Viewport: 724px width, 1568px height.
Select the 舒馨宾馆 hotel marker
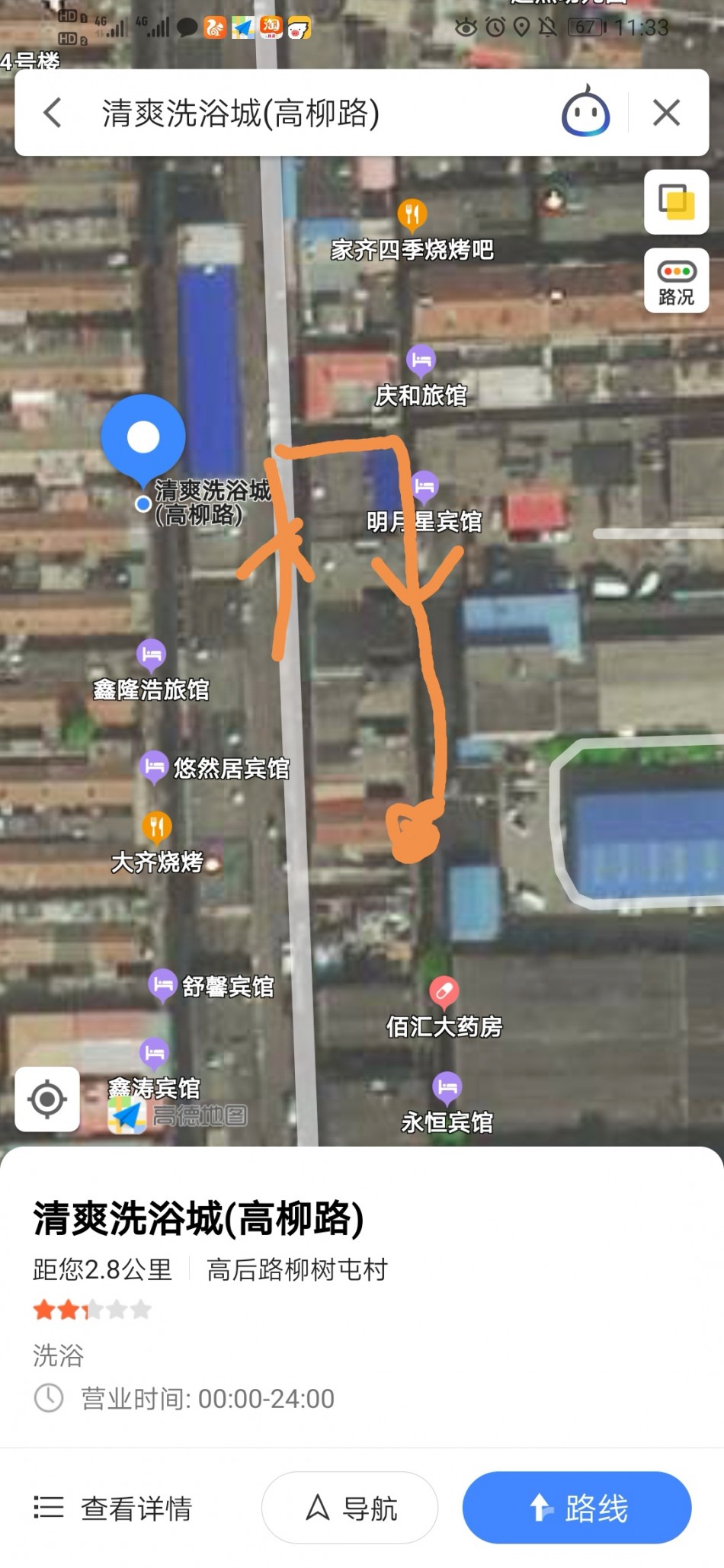162,985
